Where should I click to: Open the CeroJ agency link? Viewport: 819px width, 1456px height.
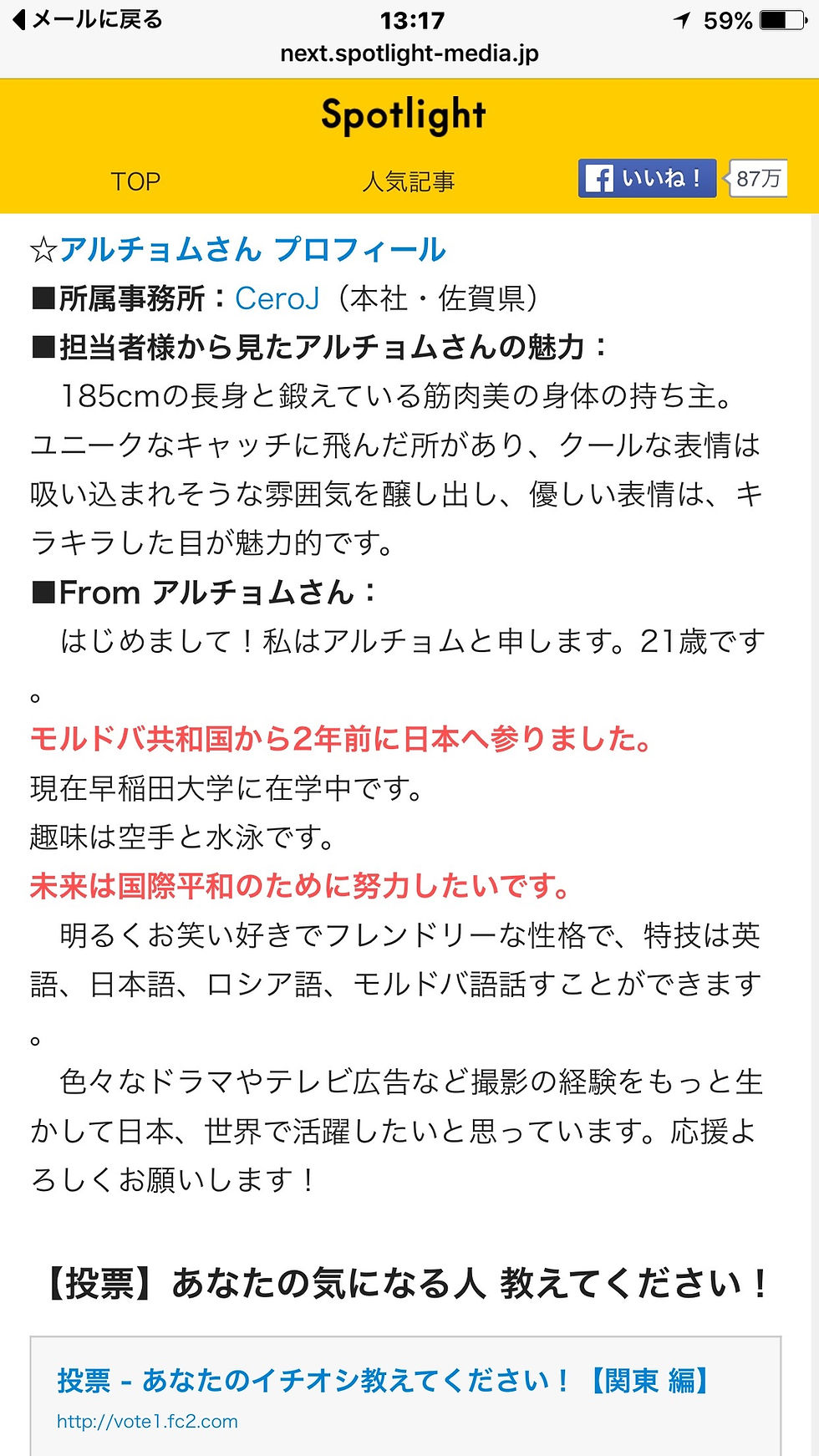pos(277,298)
